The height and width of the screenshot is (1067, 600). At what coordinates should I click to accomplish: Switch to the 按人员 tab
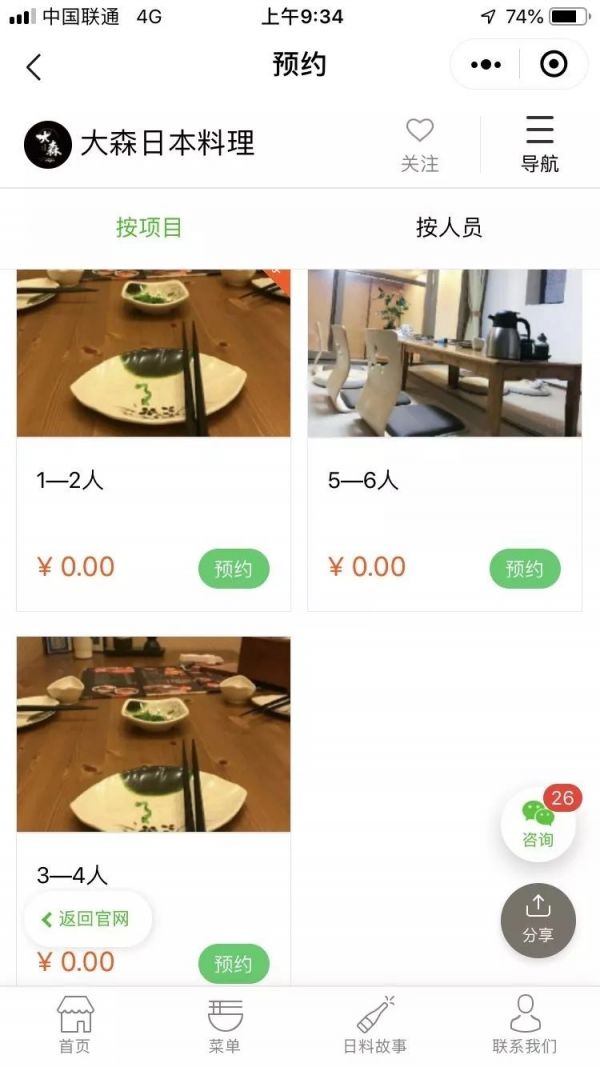pos(449,227)
